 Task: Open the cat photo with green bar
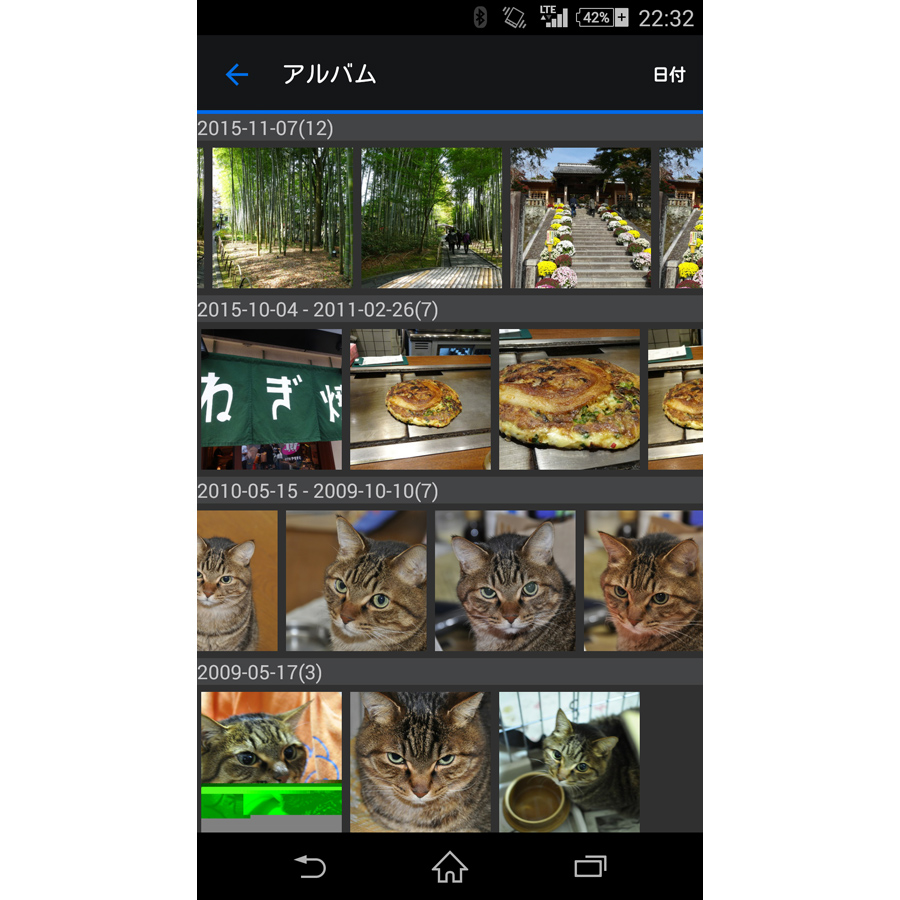(x=271, y=761)
